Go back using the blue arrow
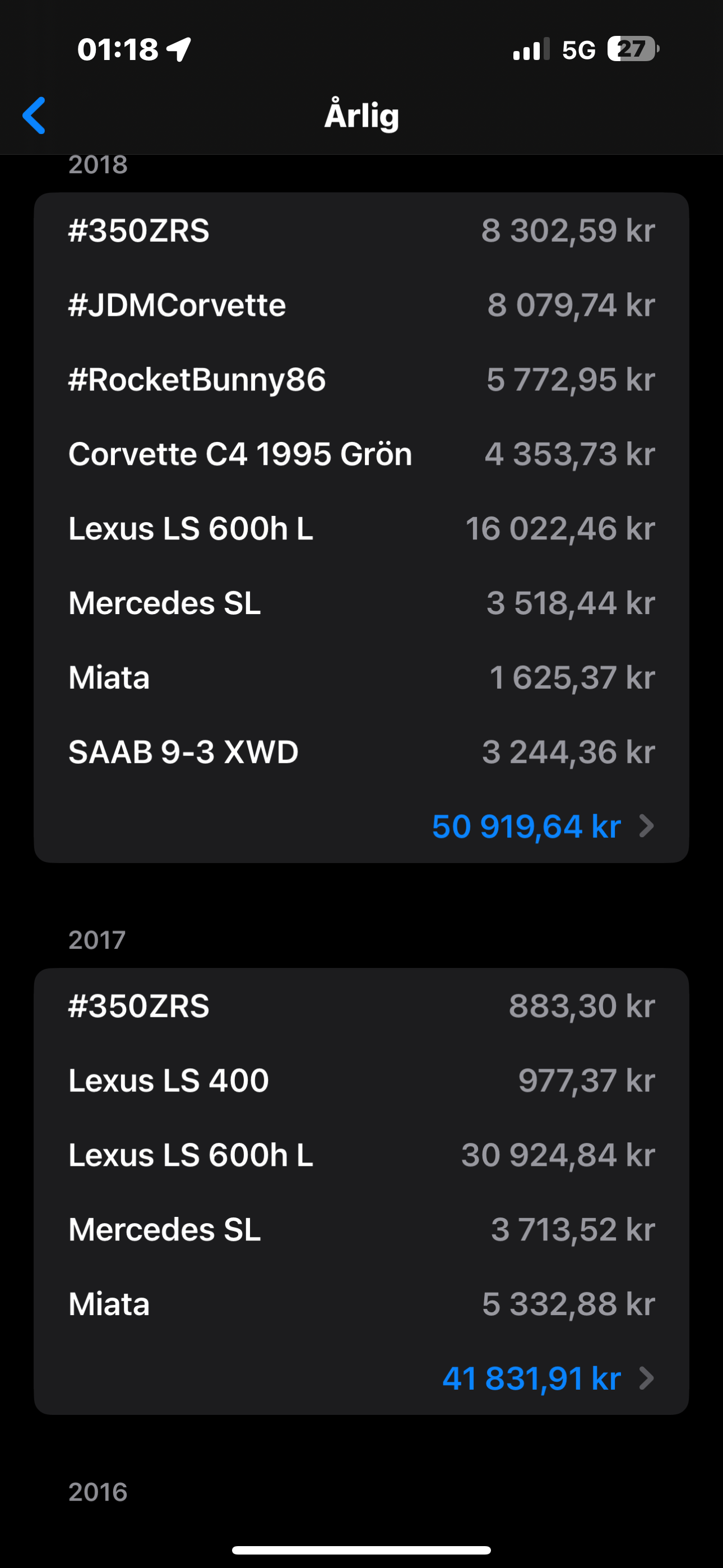The height and width of the screenshot is (1568, 723). 34,115
